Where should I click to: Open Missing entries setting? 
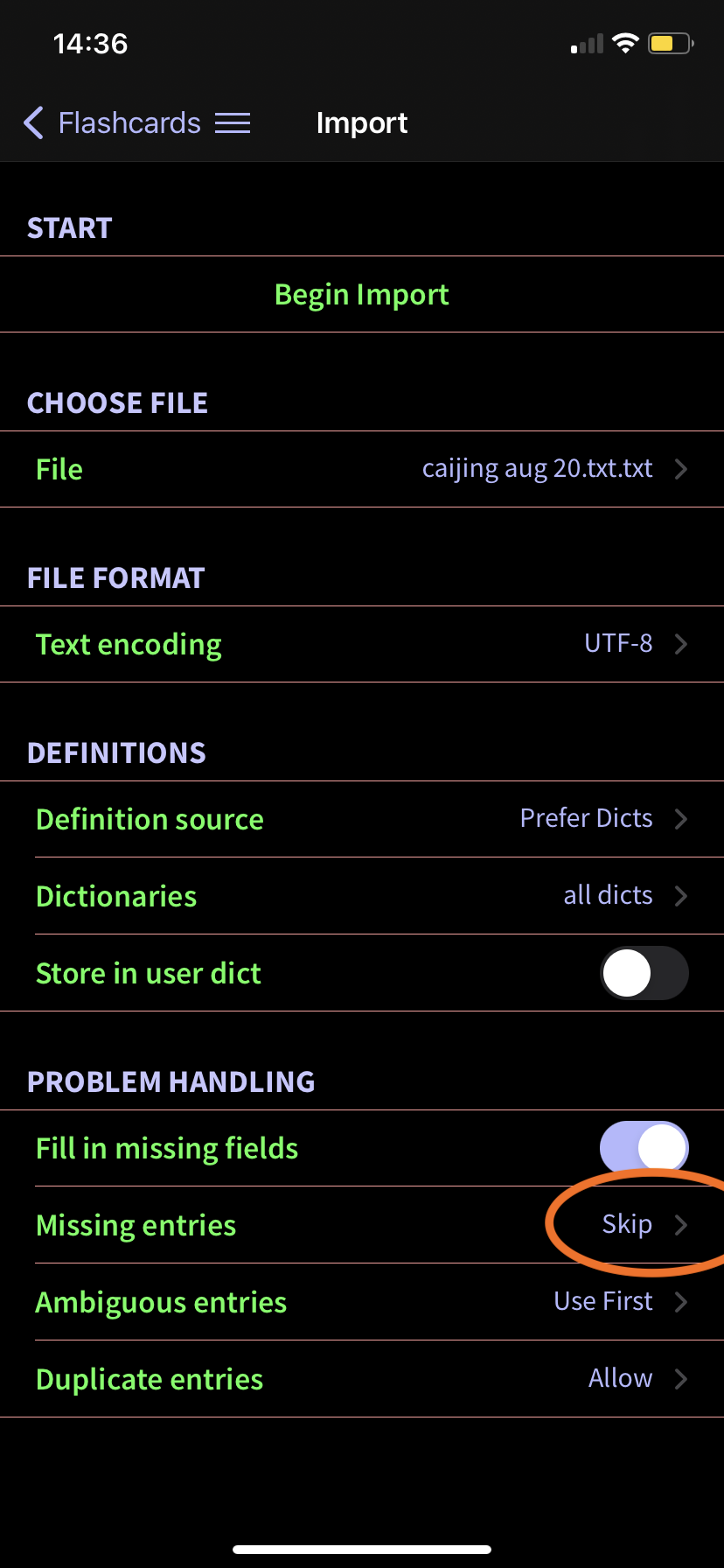(362, 1225)
